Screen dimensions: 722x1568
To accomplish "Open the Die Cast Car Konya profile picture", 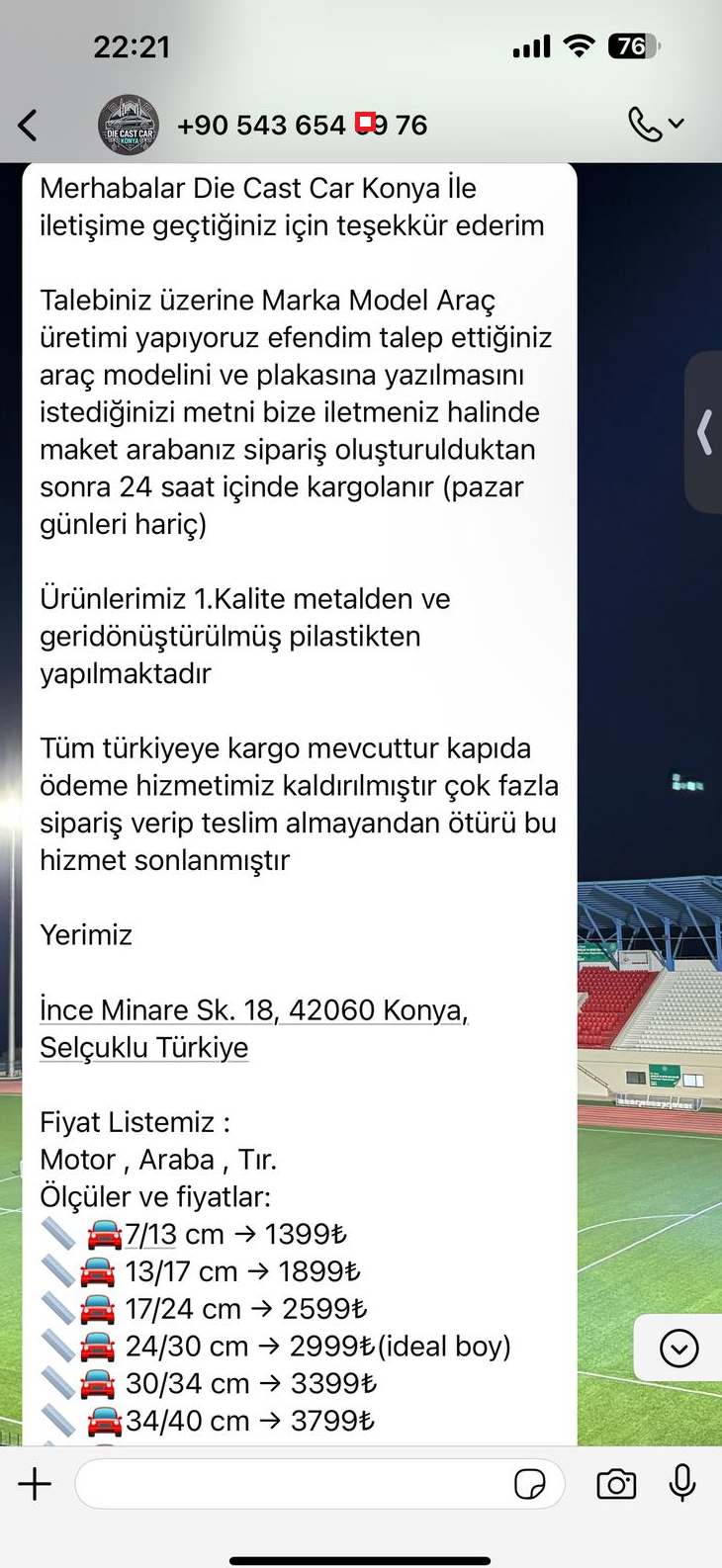I will (x=129, y=126).
